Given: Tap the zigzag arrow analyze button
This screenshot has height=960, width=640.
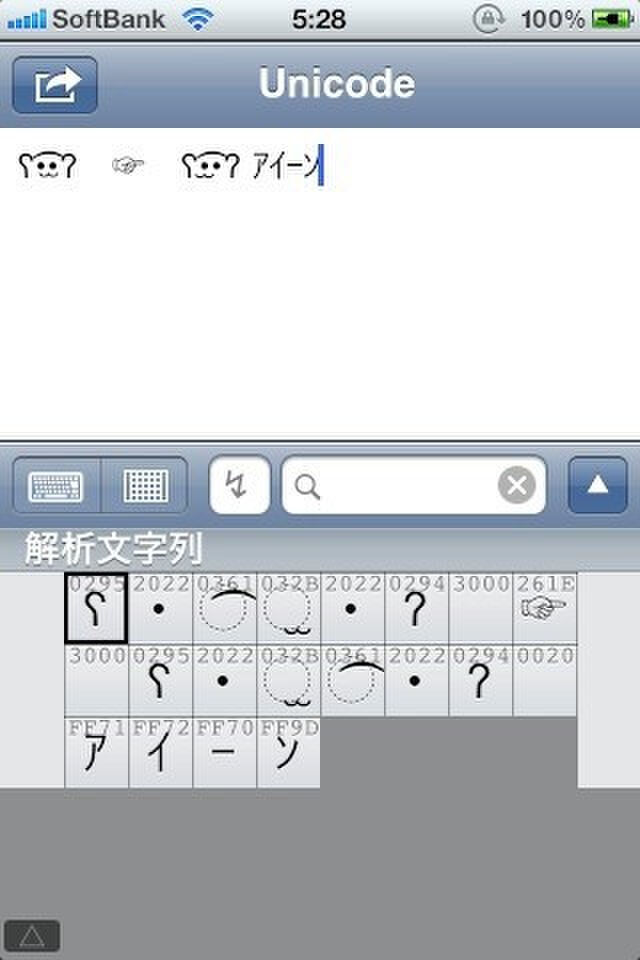Looking at the screenshot, I should (239, 486).
